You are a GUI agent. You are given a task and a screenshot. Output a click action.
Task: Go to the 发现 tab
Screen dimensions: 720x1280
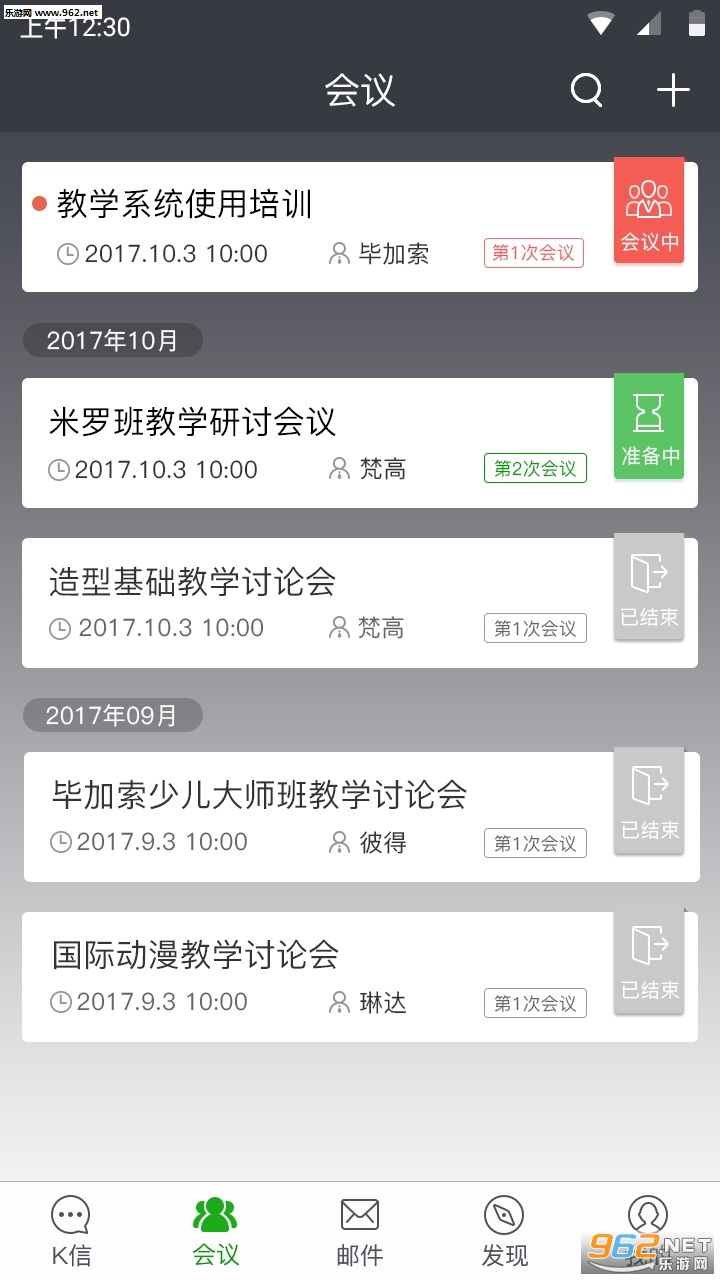(x=504, y=1232)
